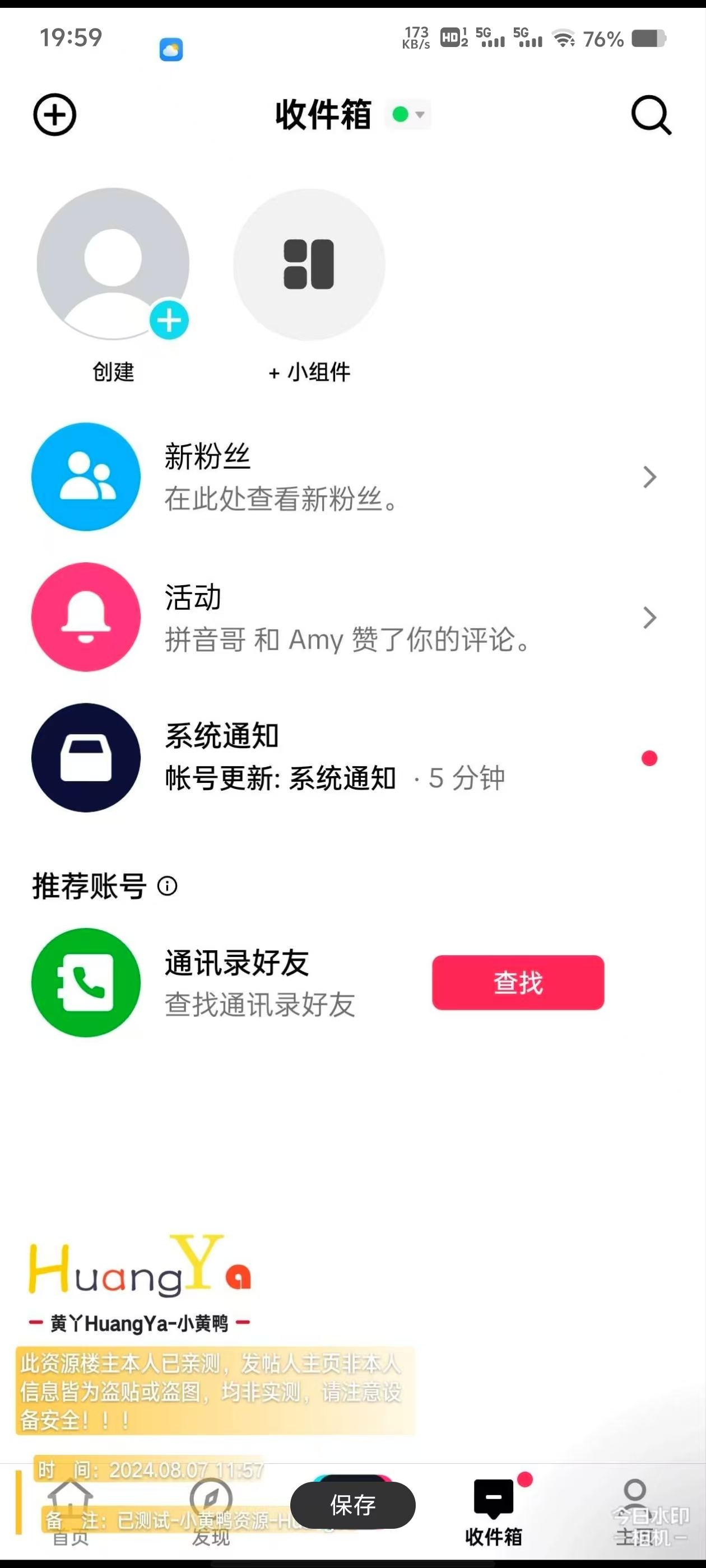Tap the 创建 avatar to create a story
Screen dimensions: 706x1568
(x=113, y=264)
